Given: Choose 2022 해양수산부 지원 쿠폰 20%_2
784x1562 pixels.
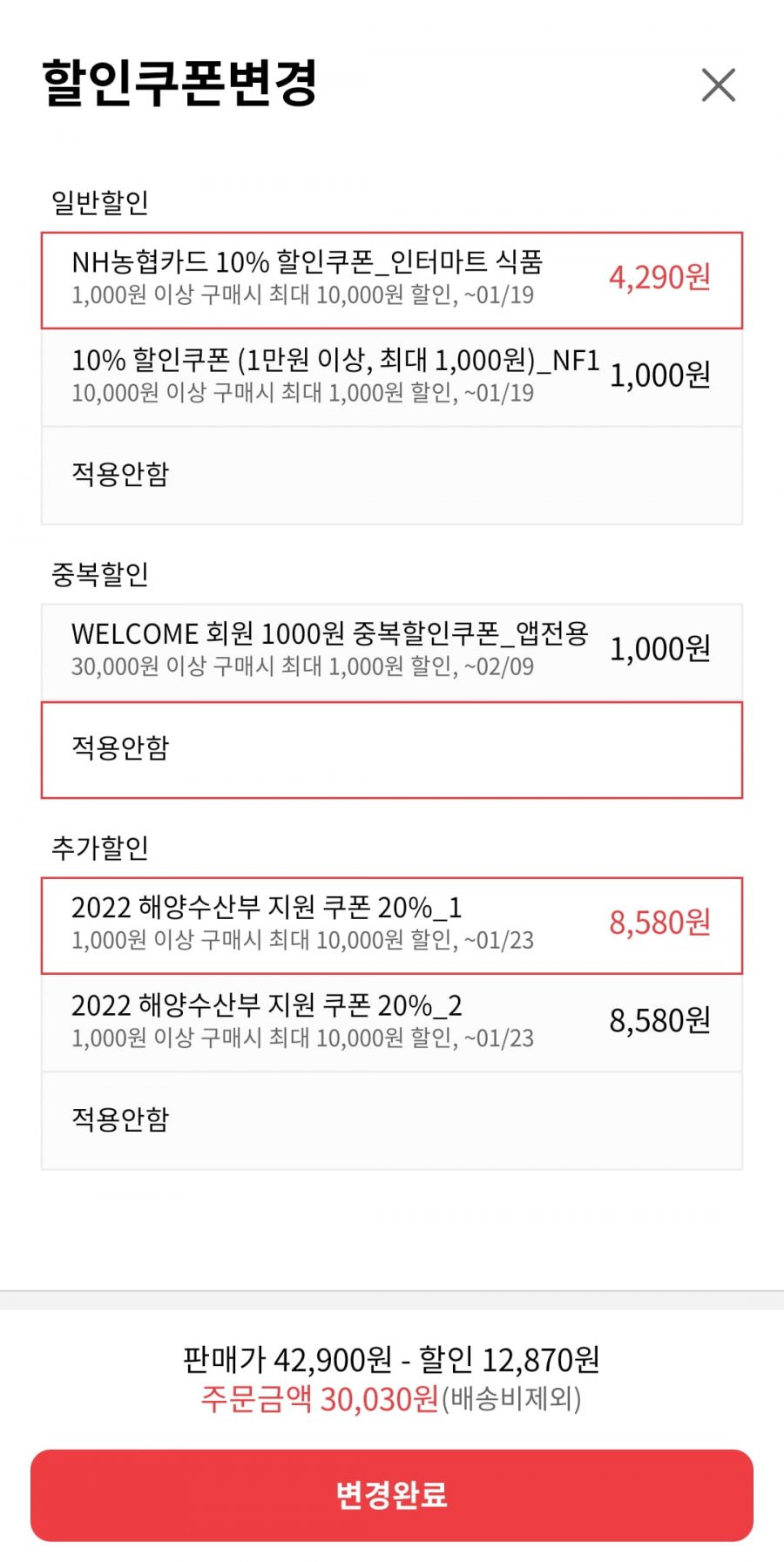Looking at the screenshot, I should [x=392, y=1023].
